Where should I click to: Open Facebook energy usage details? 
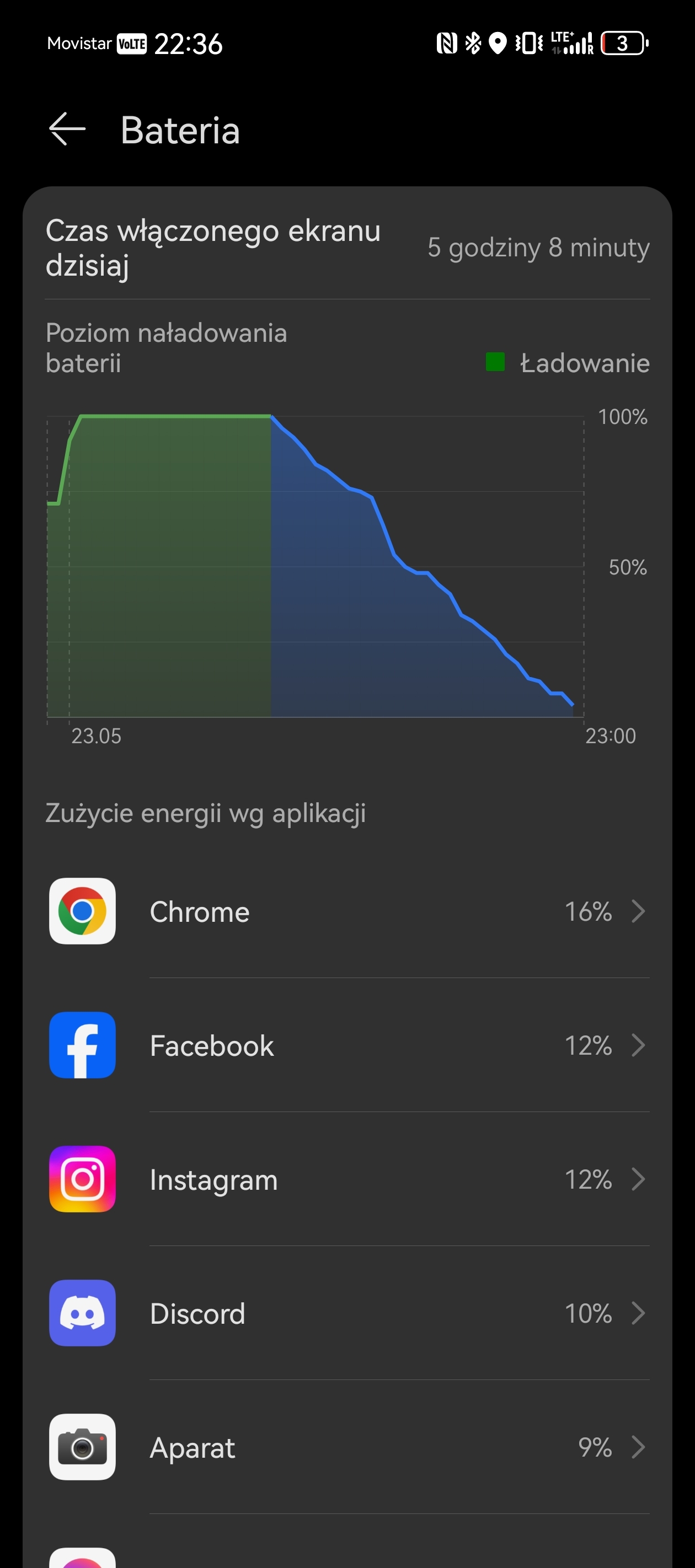pyautogui.click(x=347, y=1046)
